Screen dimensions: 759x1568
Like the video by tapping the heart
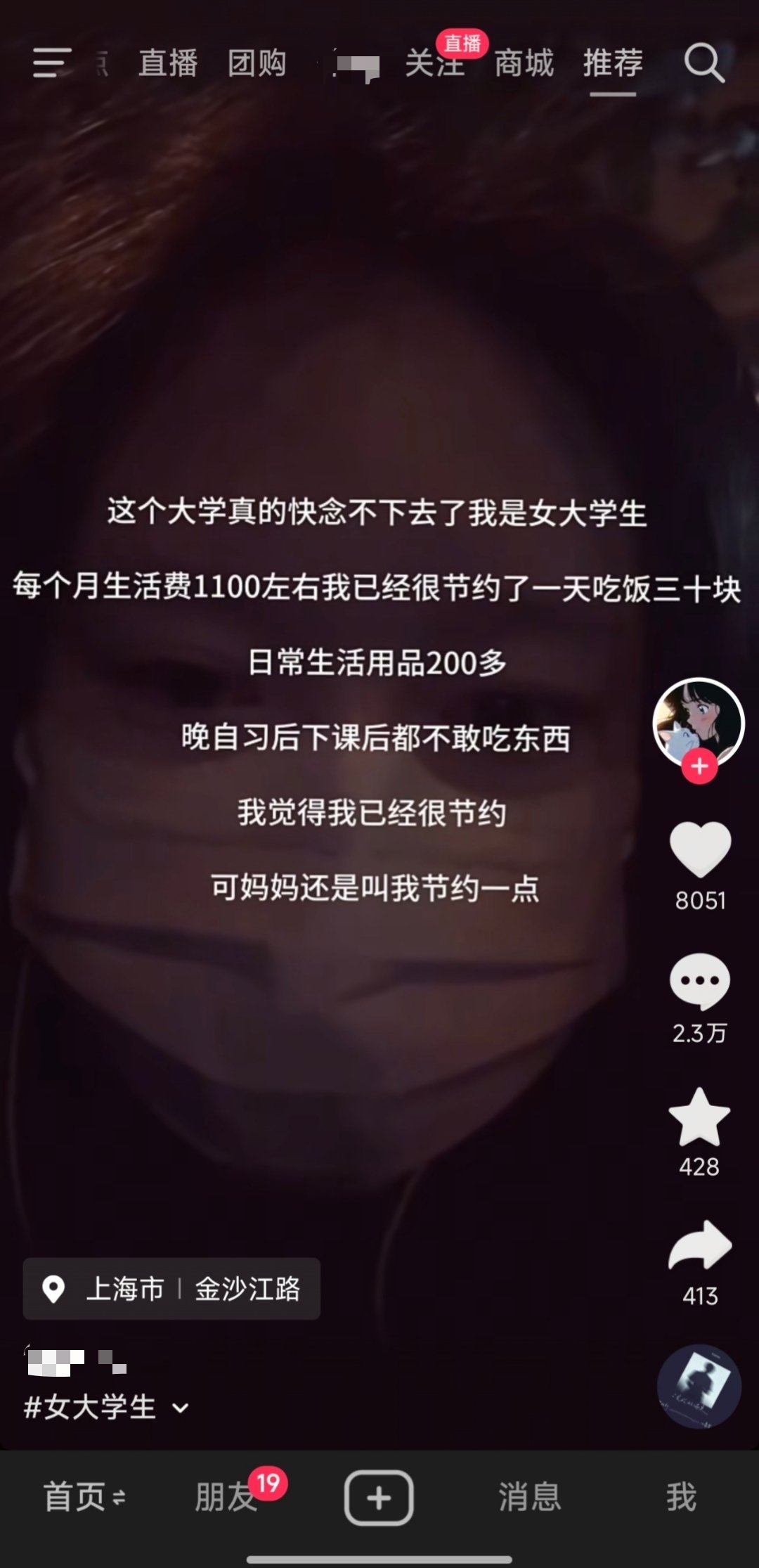coord(699,849)
